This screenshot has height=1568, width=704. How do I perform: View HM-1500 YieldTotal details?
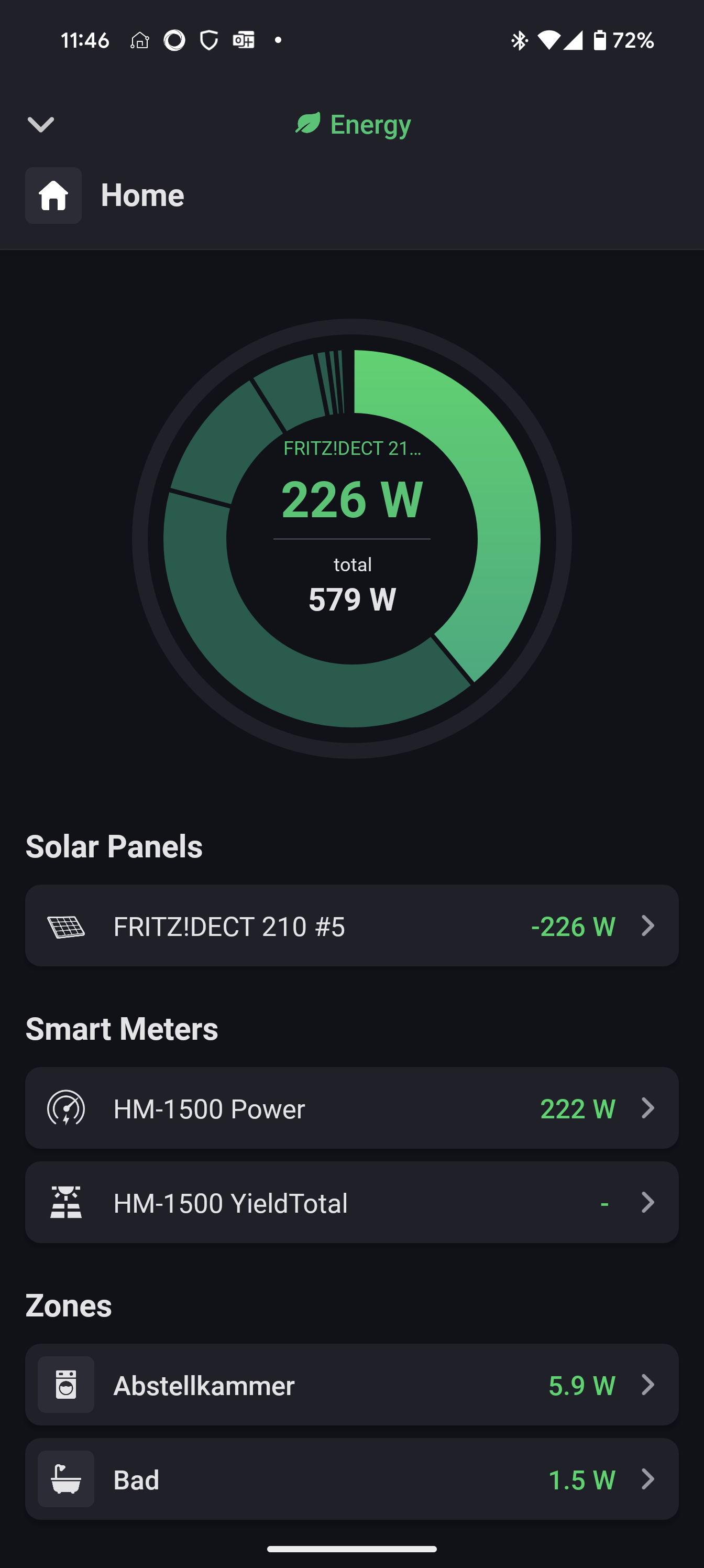pos(351,1202)
